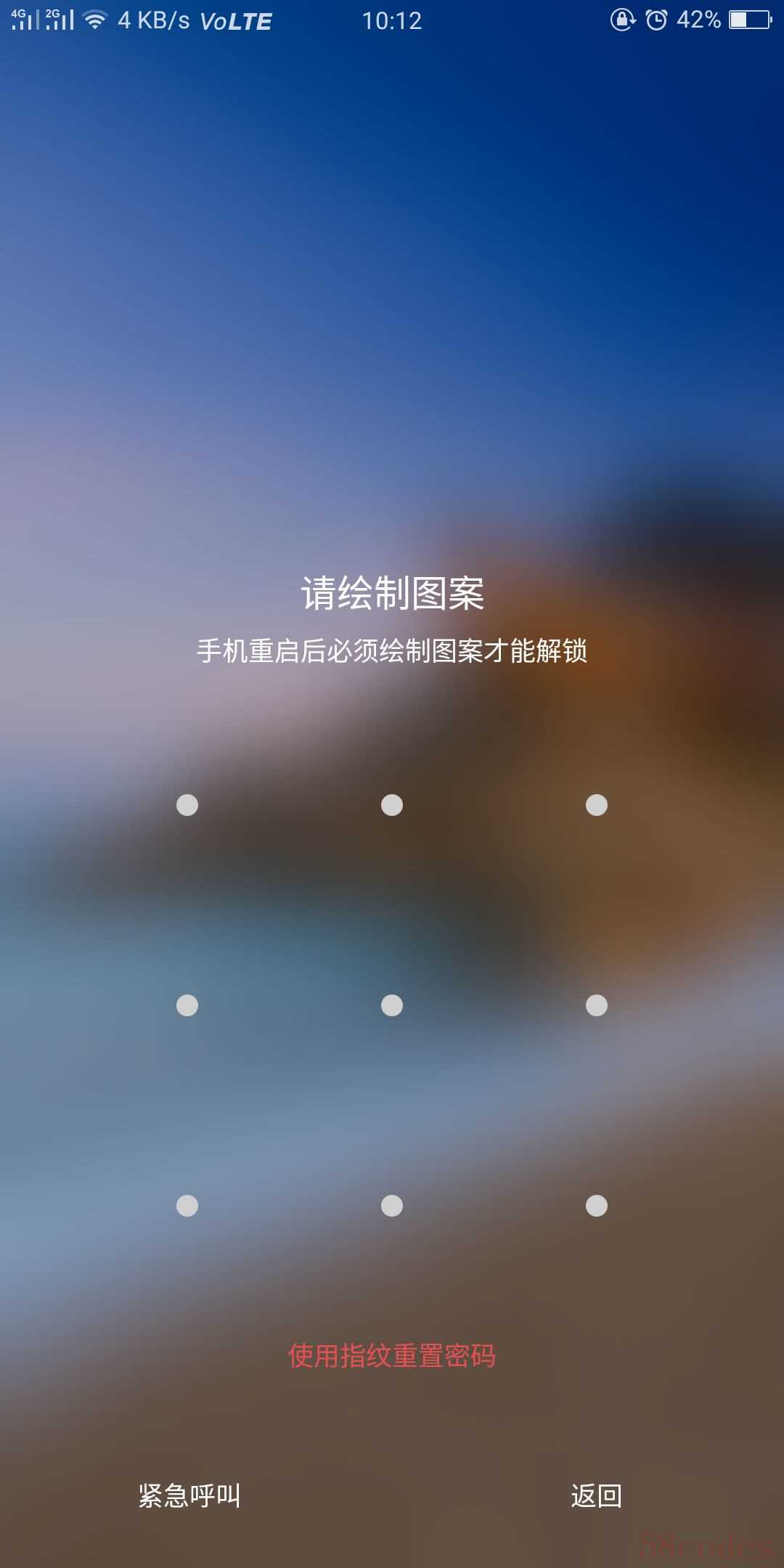784x1568 pixels.
Task: Open 紧急呼叫 emergency call
Action: click(x=189, y=1495)
